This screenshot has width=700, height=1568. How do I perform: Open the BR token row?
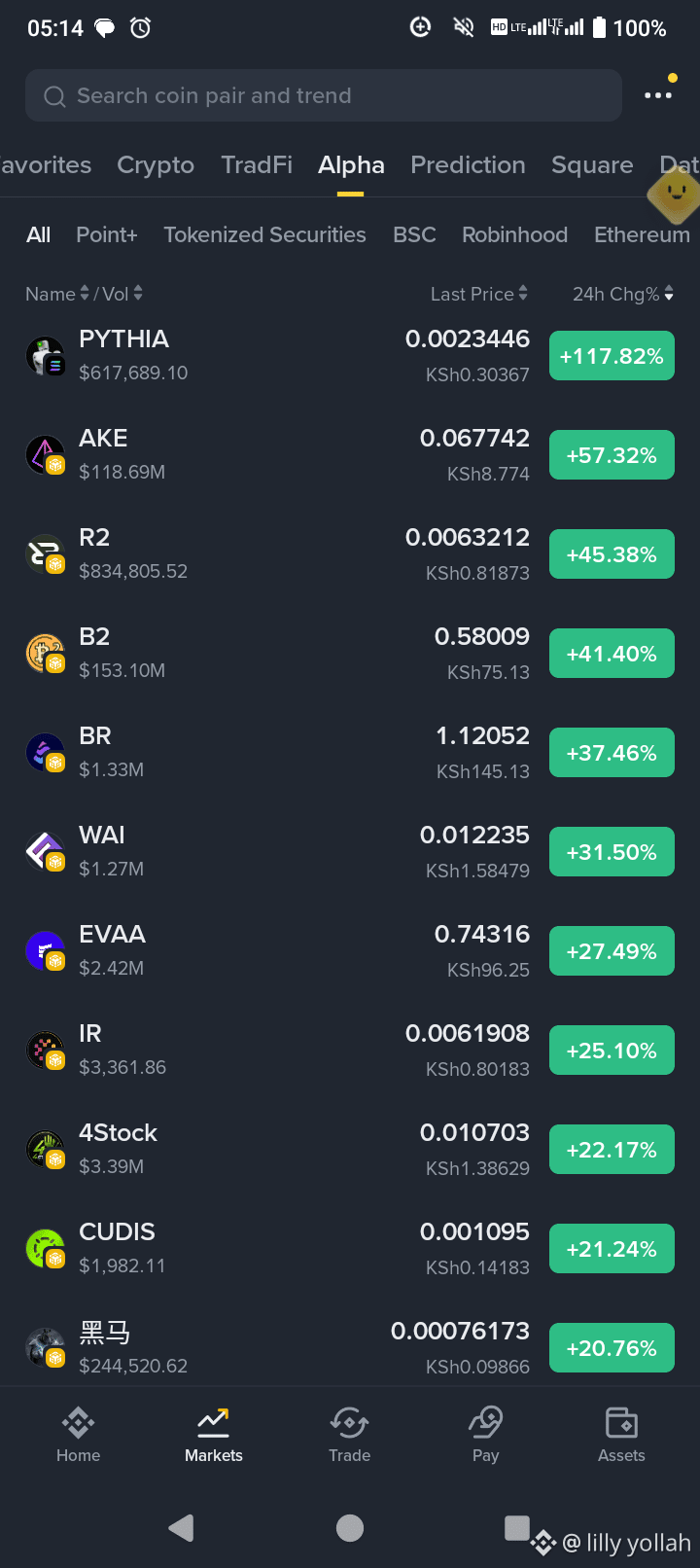pyautogui.click(x=350, y=753)
